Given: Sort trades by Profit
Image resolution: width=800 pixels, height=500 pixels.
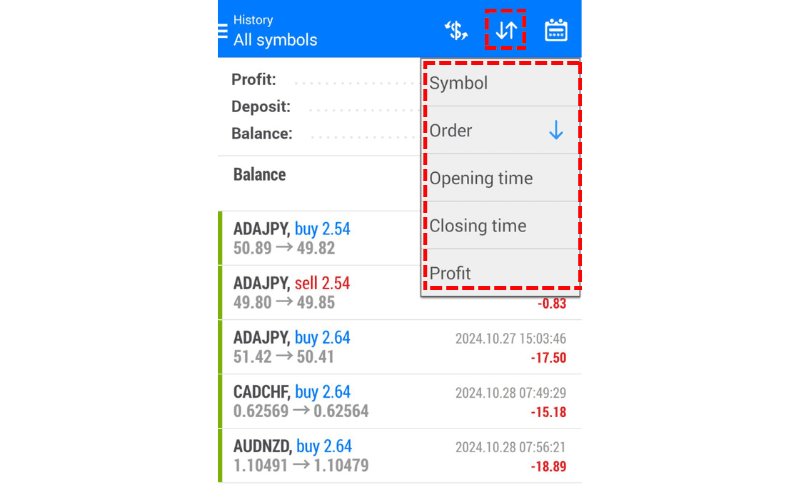Looking at the screenshot, I should click(500, 273).
